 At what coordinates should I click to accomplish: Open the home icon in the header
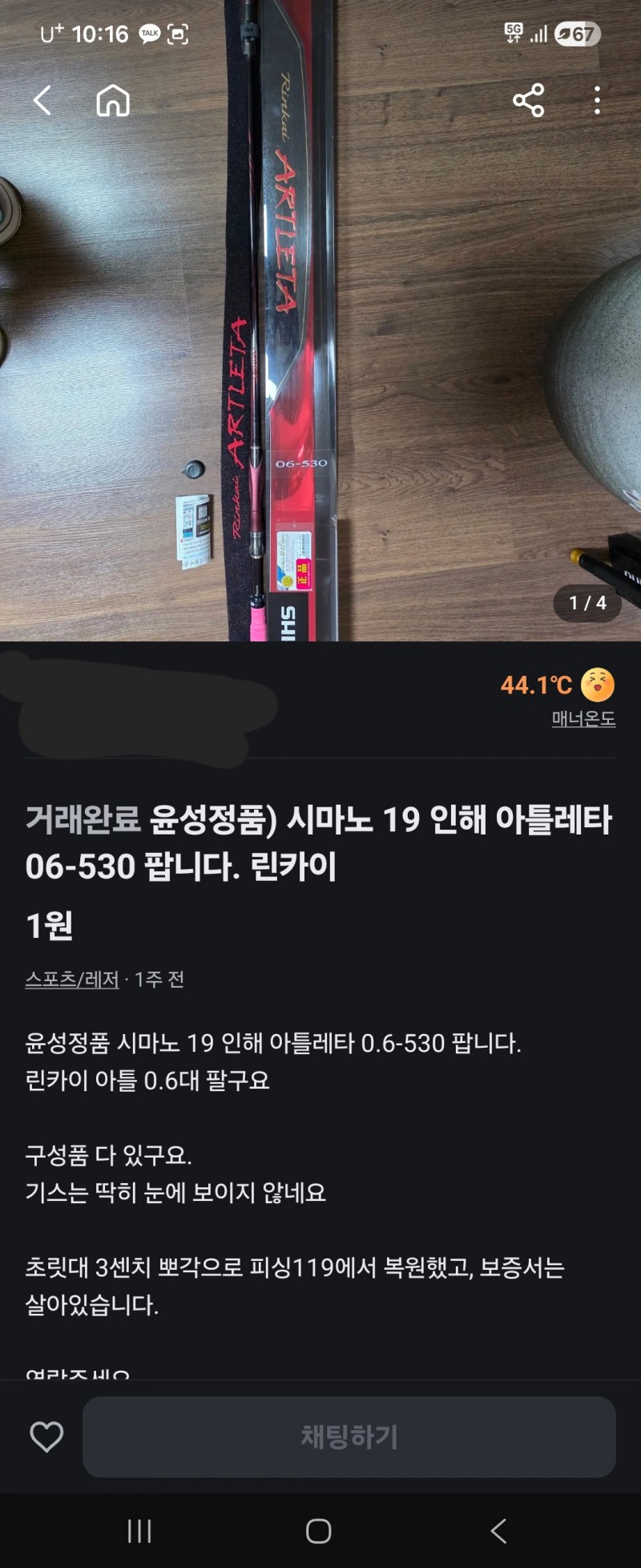click(113, 101)
